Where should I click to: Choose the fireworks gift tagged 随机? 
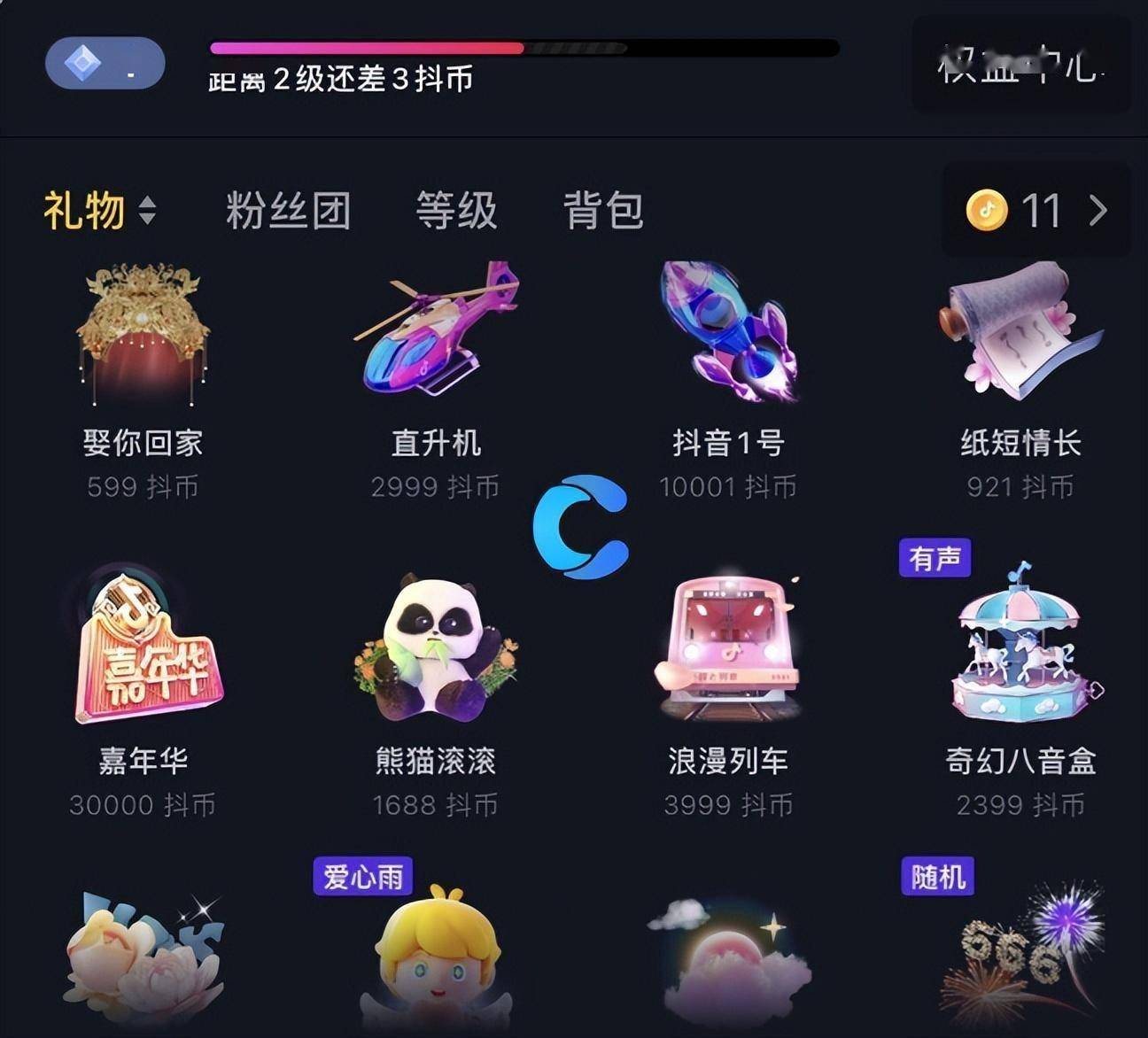1020,957
